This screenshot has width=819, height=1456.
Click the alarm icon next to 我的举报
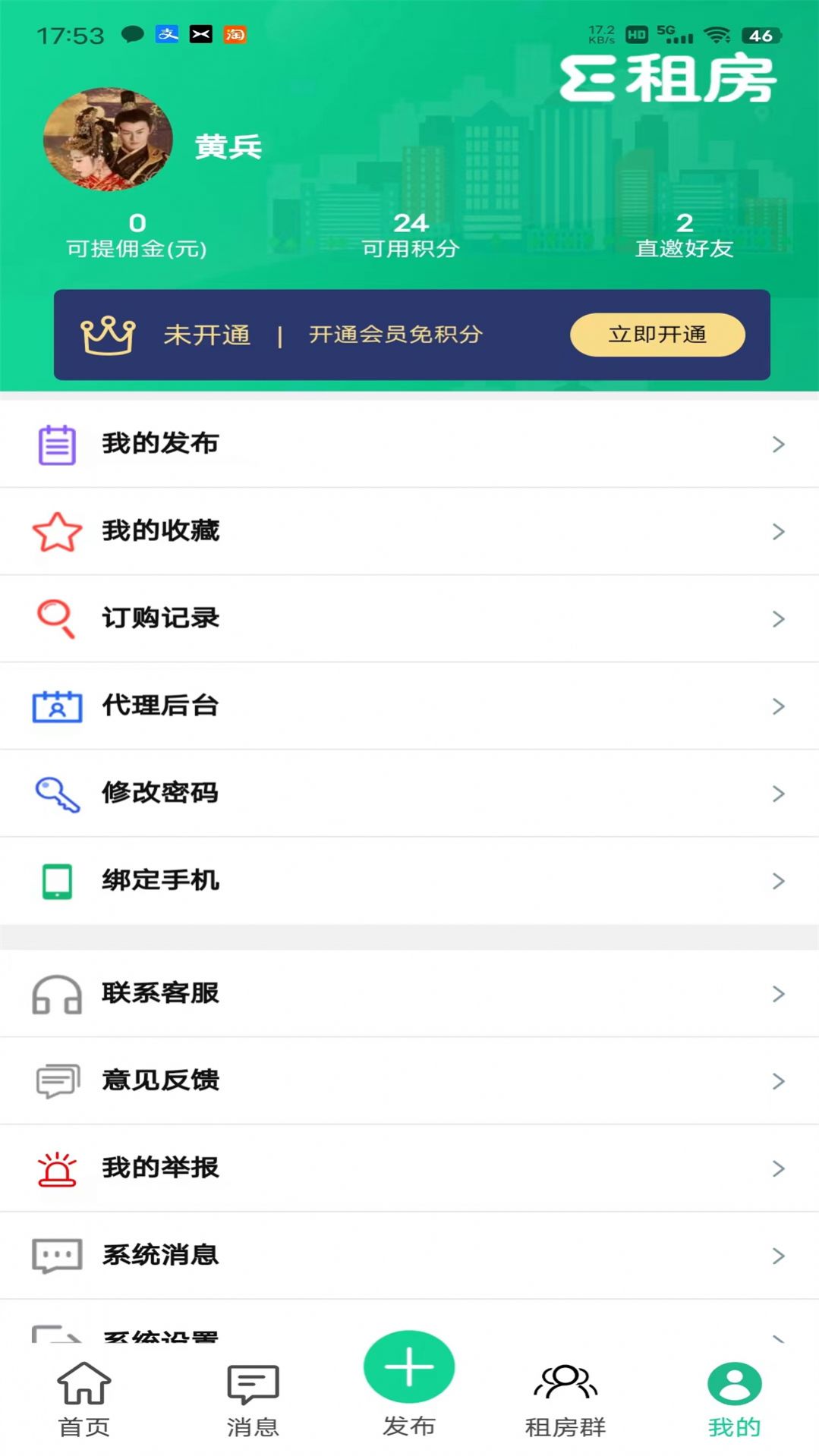coord(58,1168)
